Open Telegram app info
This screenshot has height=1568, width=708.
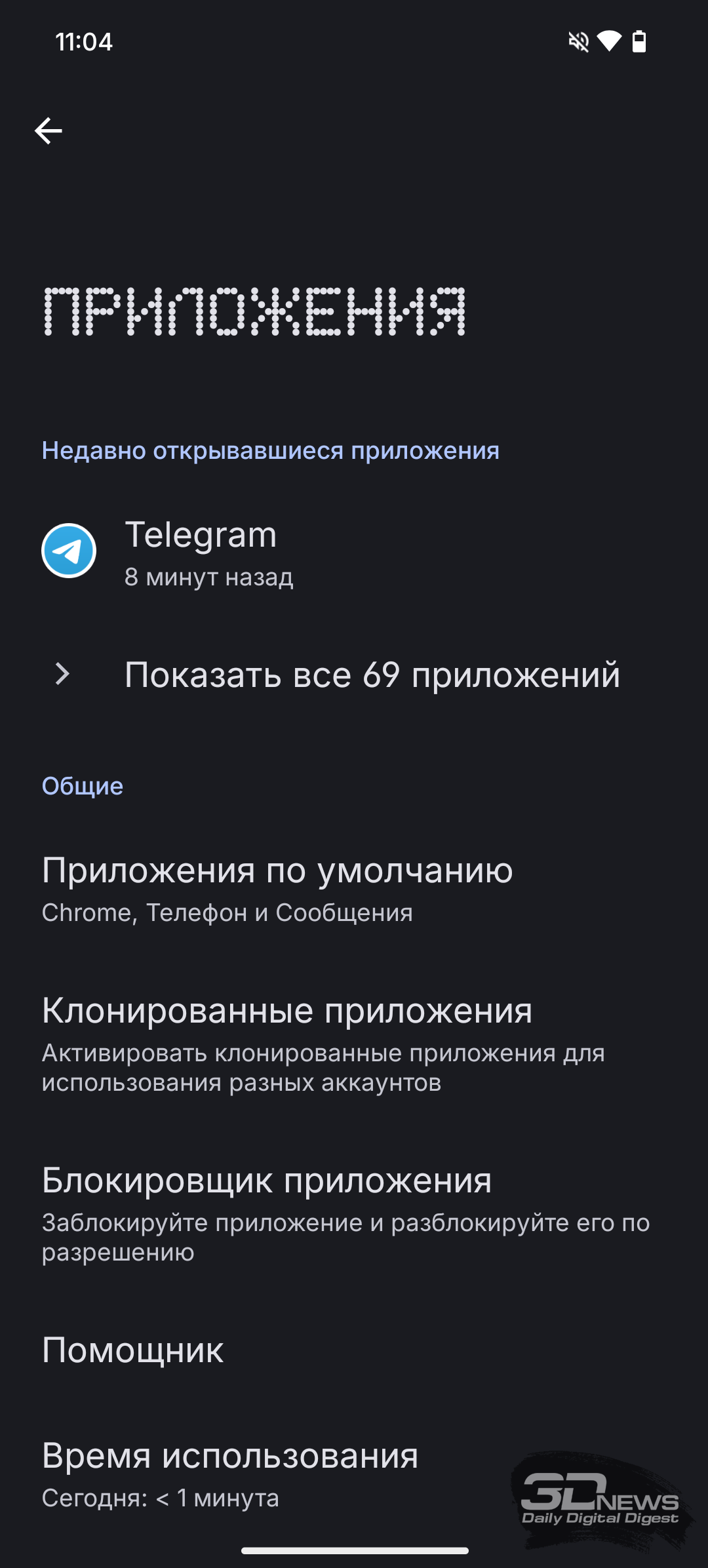tap(354, 551)
